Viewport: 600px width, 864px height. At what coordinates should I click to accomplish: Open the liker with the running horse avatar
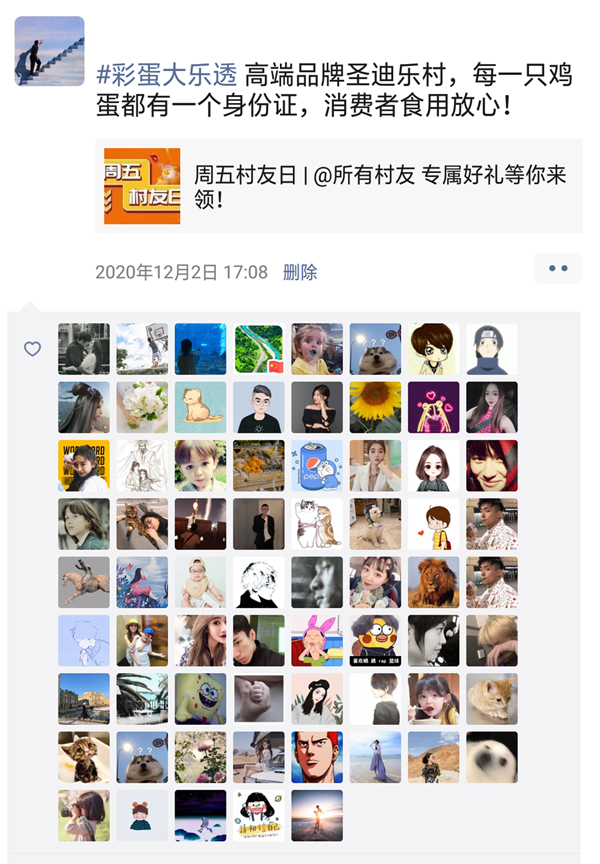point(84,582)
